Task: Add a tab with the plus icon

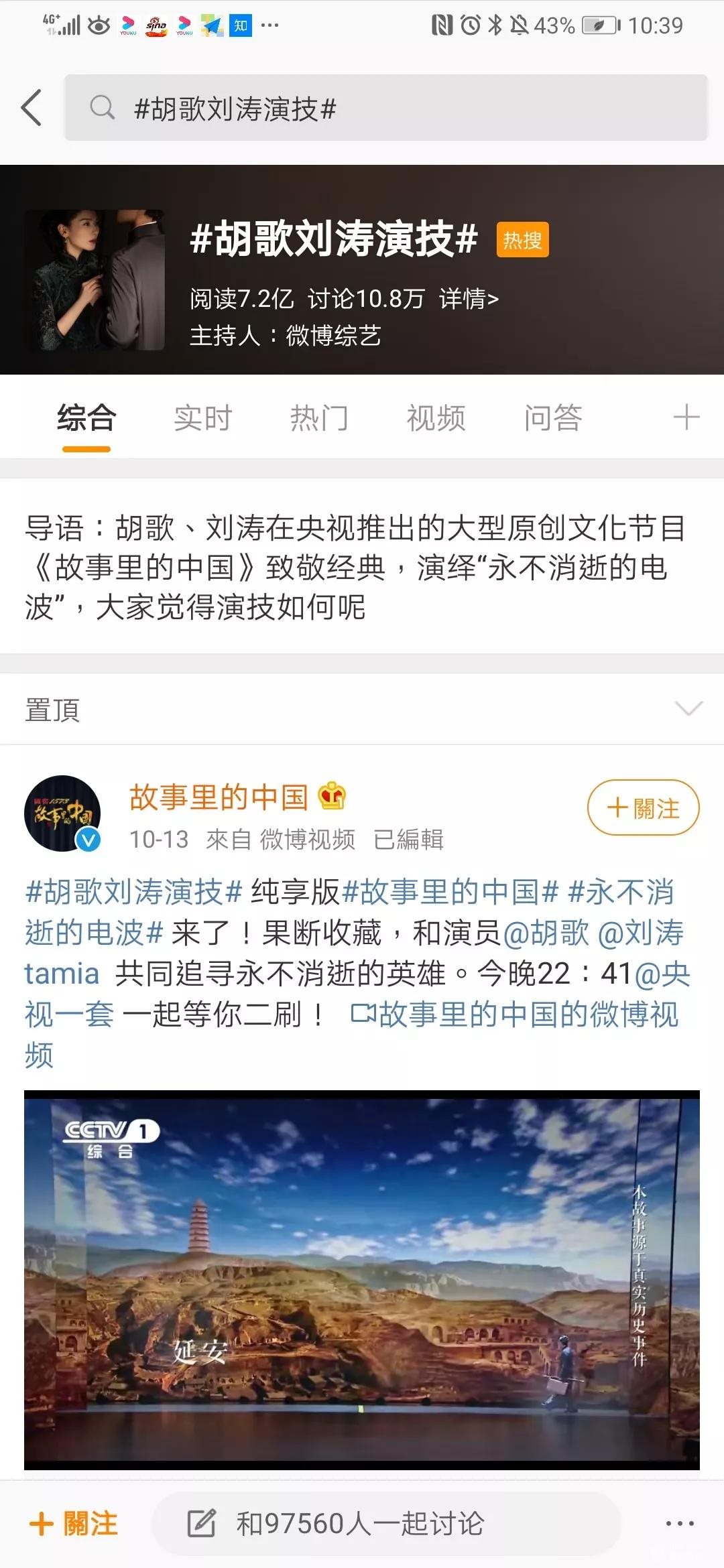Action: pos(686,417)
